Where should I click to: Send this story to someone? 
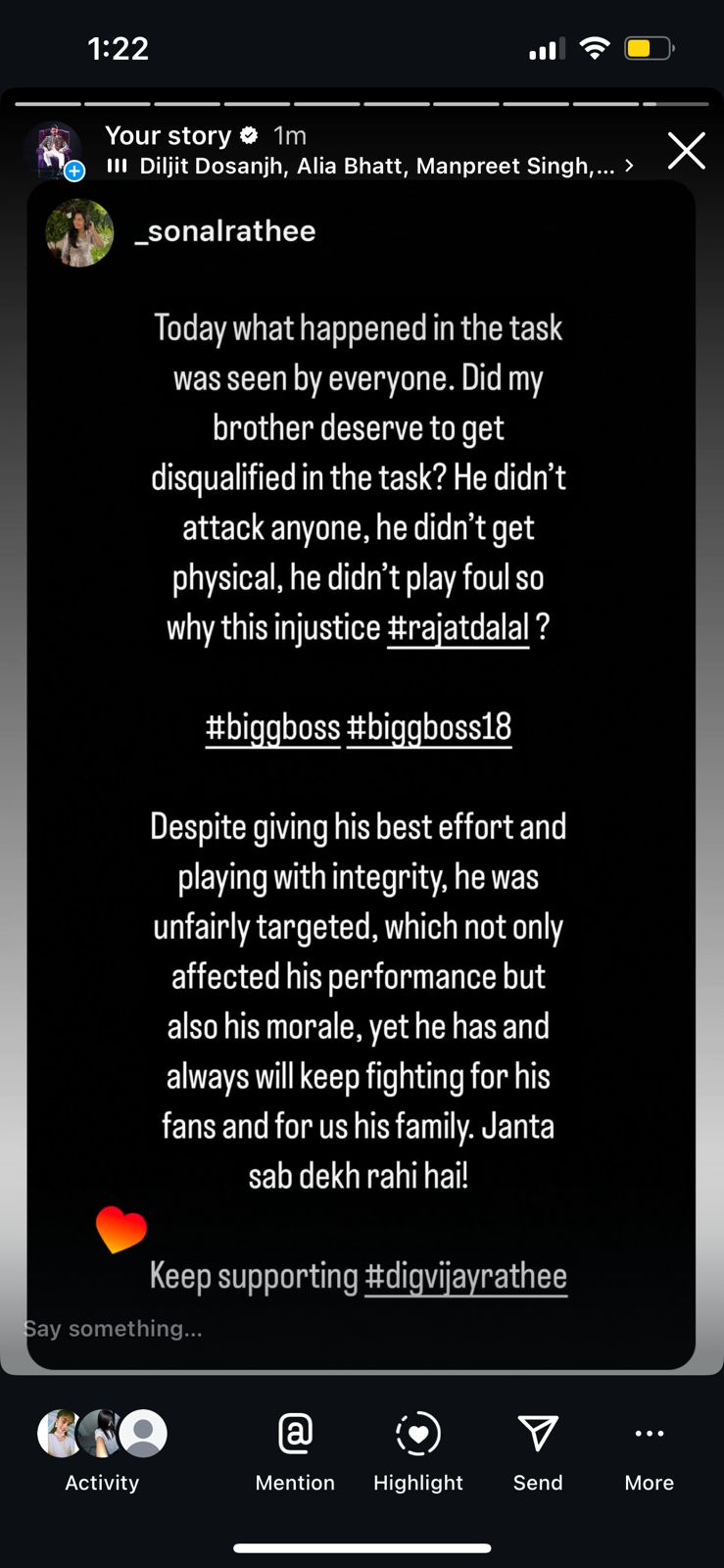pos(538,1450)
